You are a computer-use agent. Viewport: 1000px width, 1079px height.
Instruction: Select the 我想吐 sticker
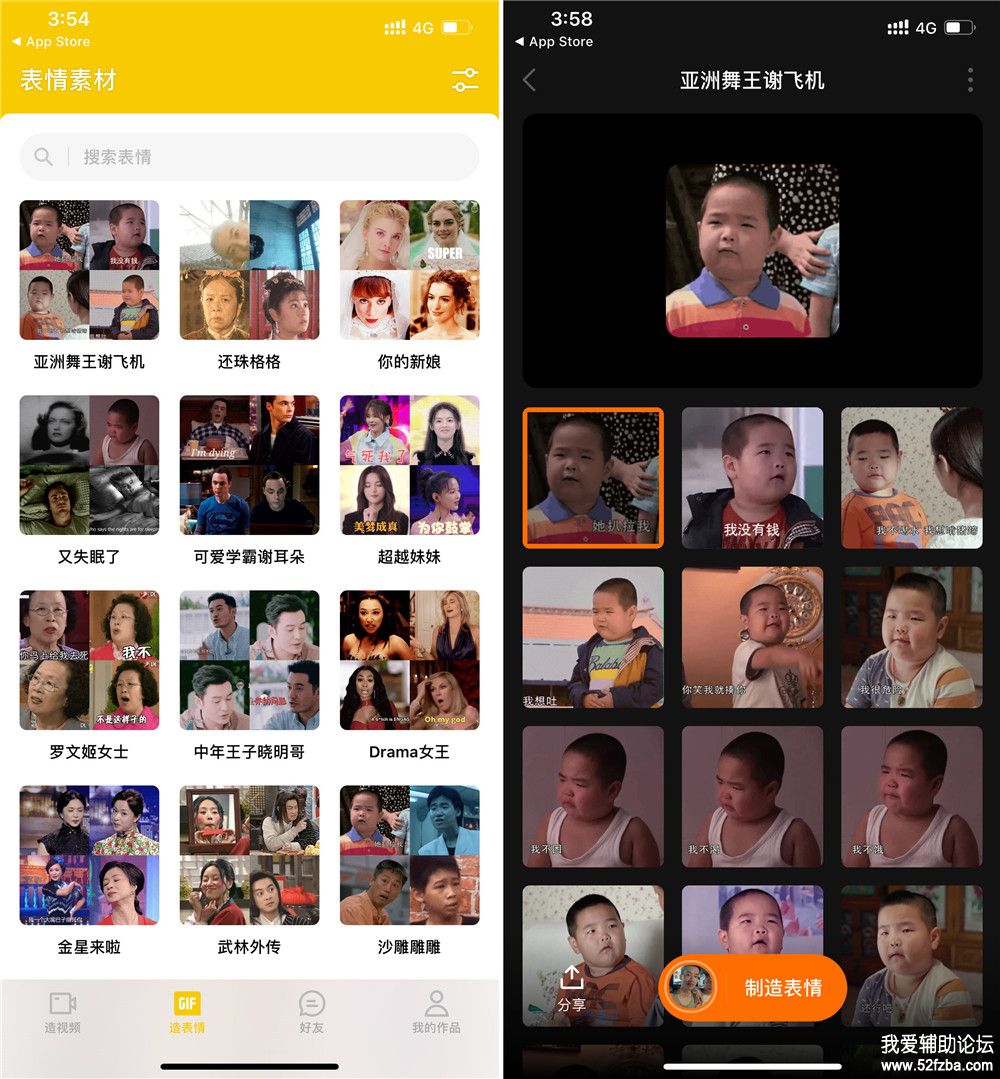pyautogui.click(x=593, y=637)
